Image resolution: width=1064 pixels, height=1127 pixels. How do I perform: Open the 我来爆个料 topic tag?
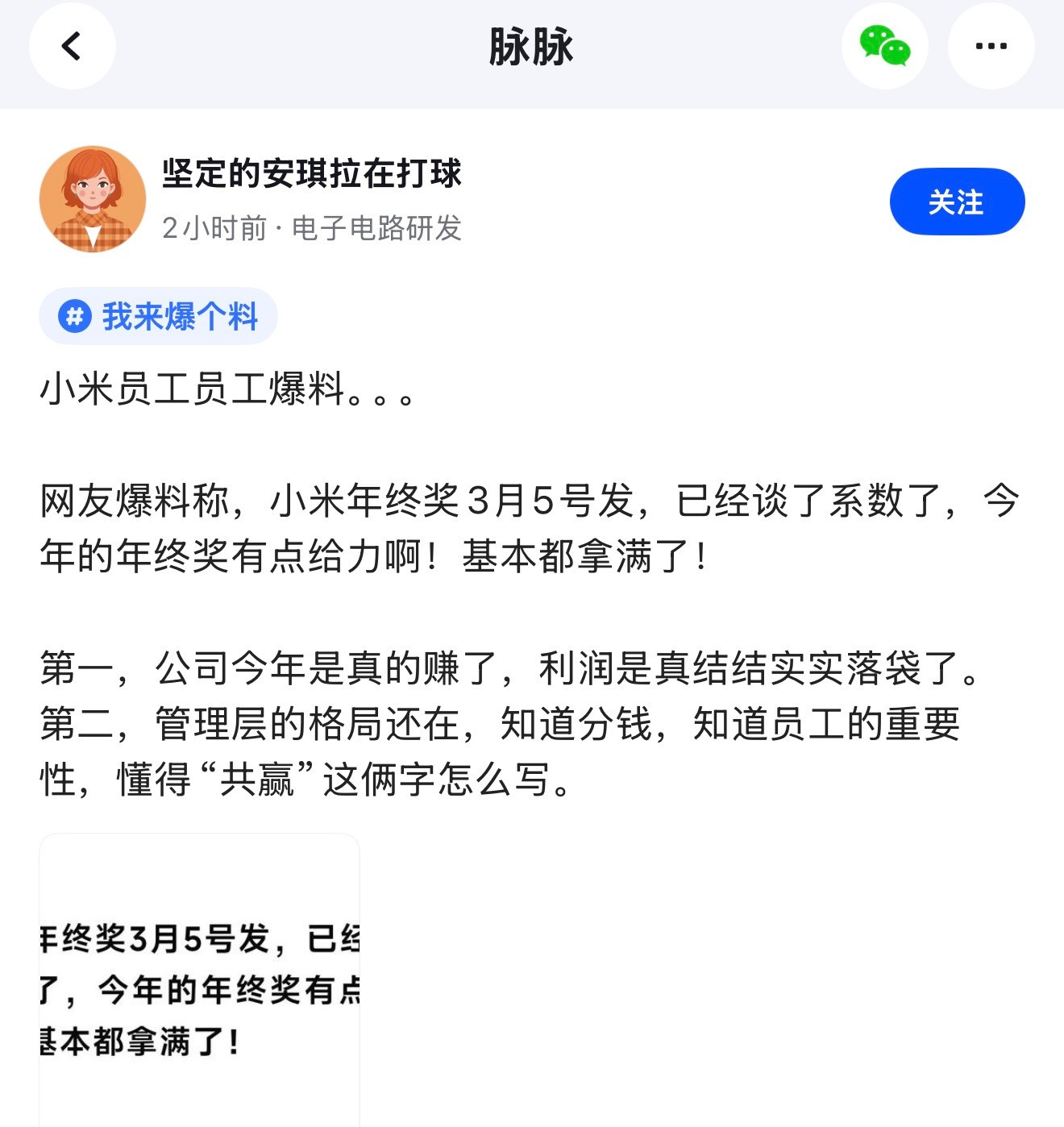pyautogui.click(x=157, y=317)
